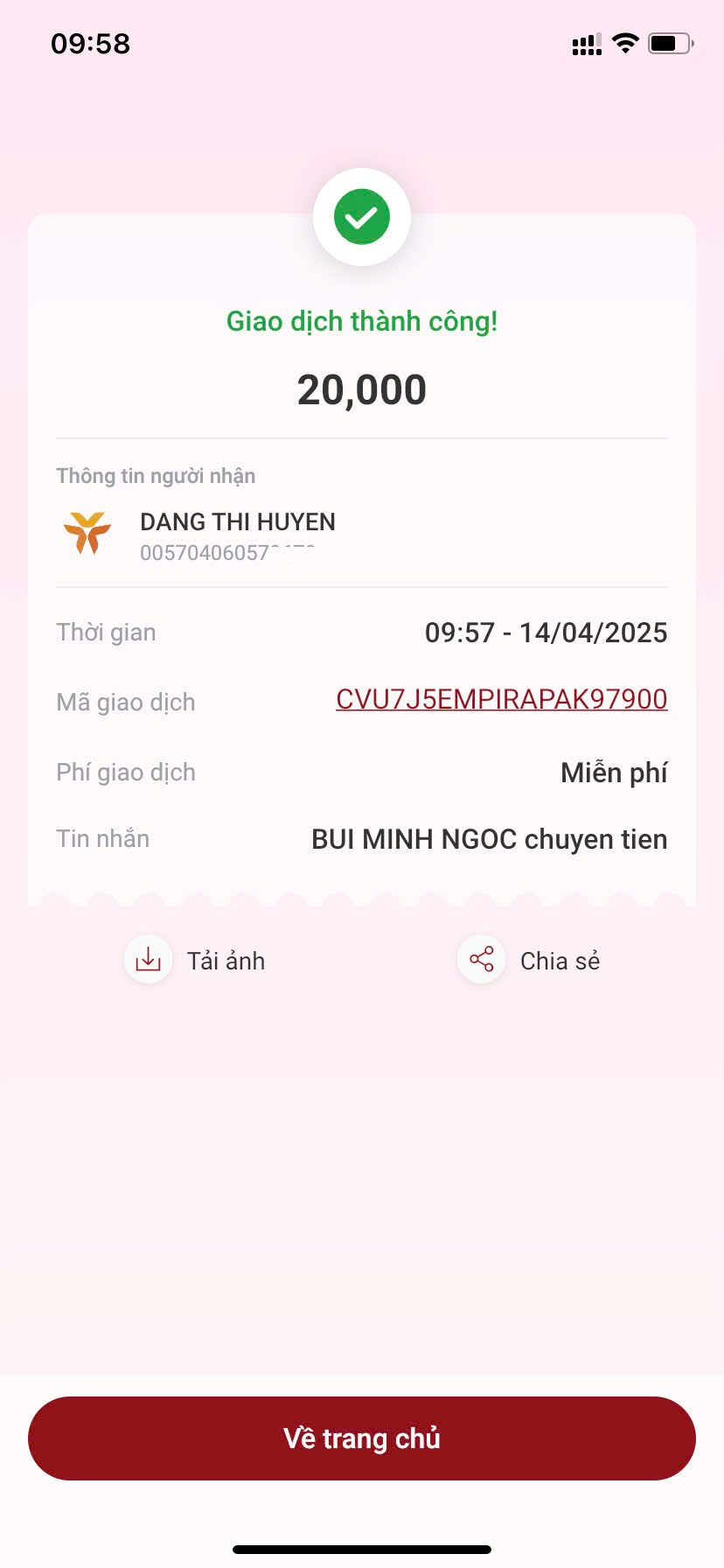The height and width of the screenshot is (1568, 724).
Task: Open transaction code CVU7J5EMPIRAPAK97900 link
Action: pyautogui.click(x=501, y=699)
